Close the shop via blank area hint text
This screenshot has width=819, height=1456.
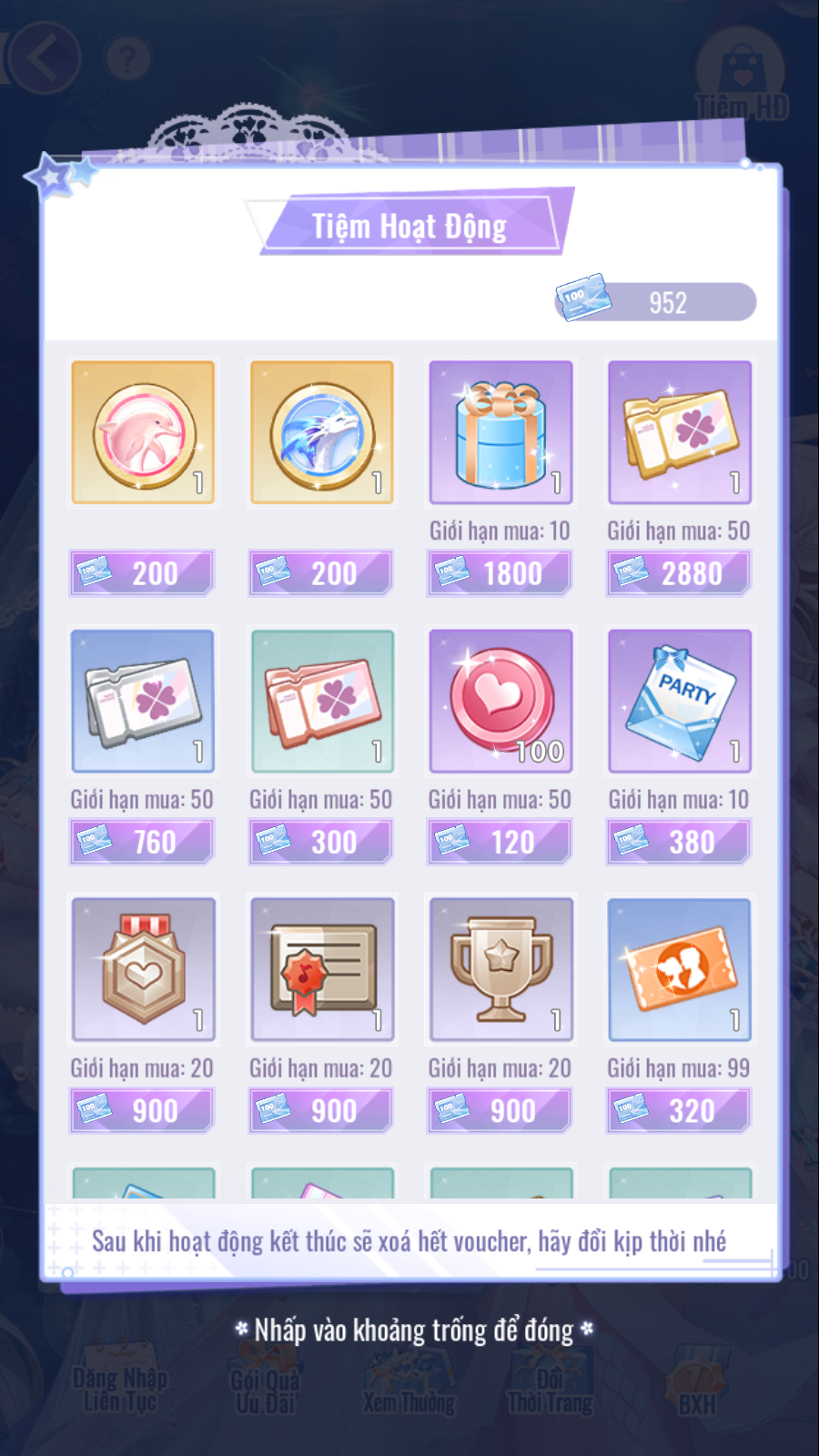point(414,1330)
